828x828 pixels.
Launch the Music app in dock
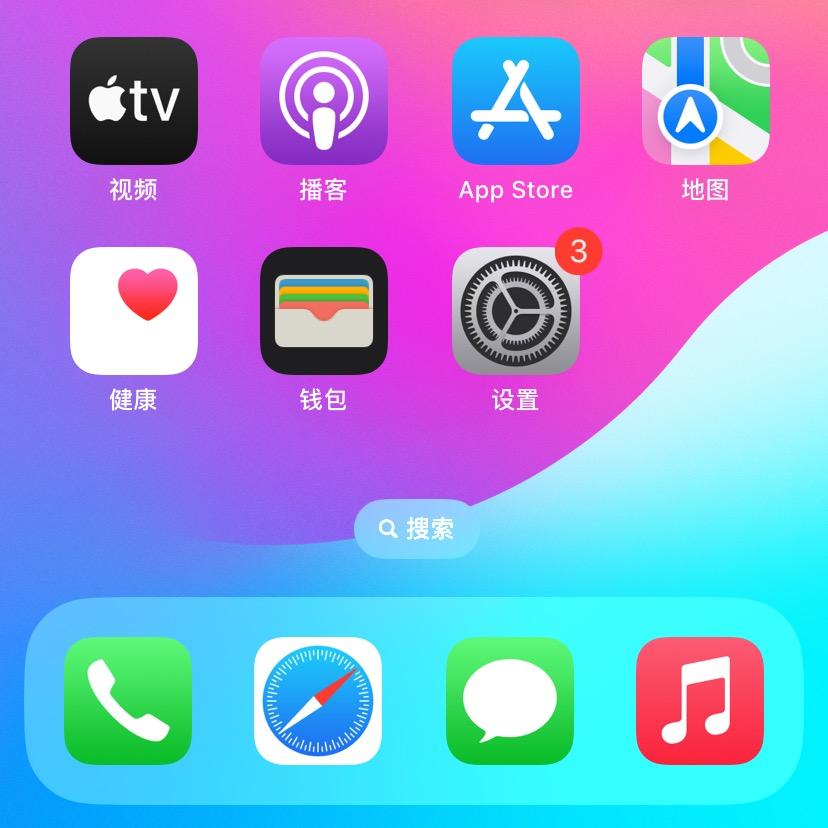coord(700,701)
